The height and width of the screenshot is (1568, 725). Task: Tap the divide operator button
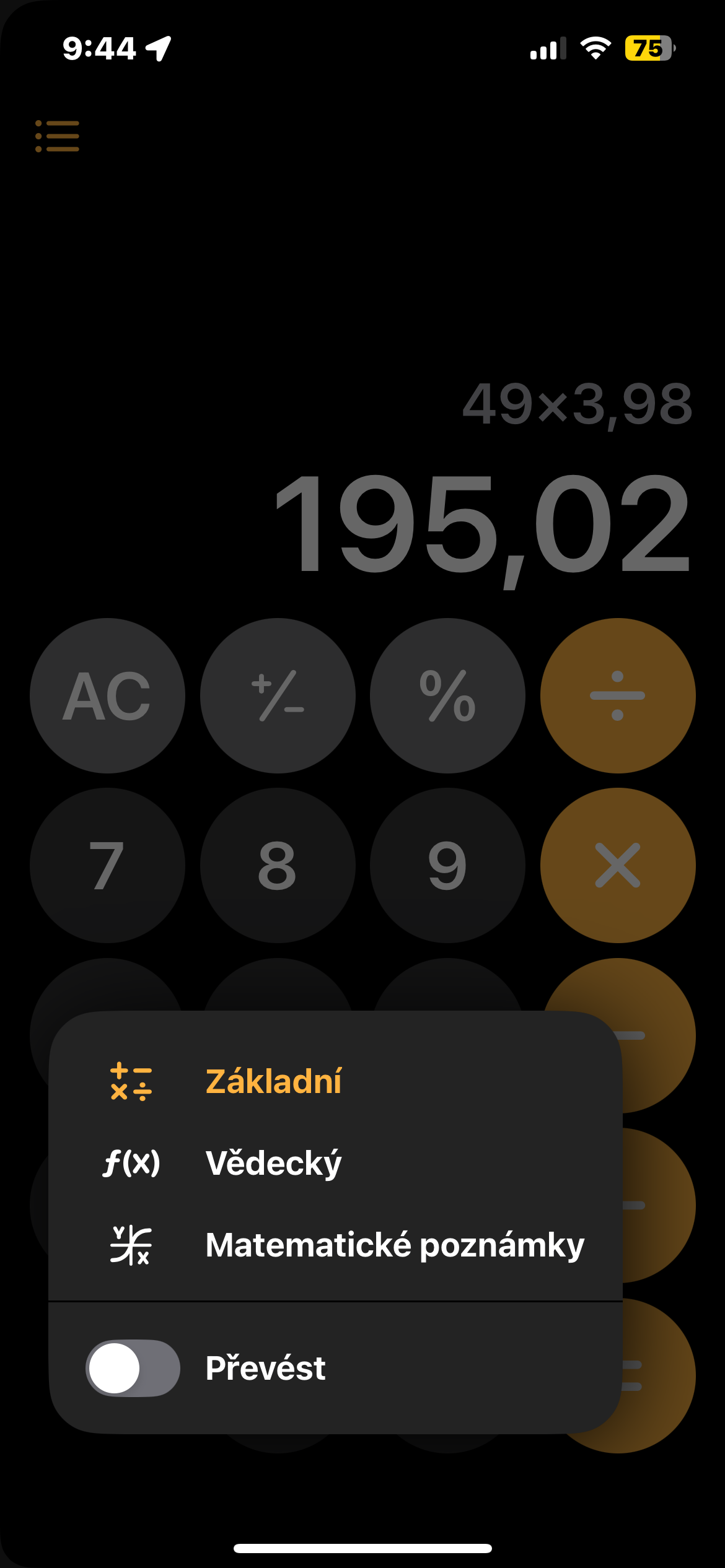[x=618, y=695]
